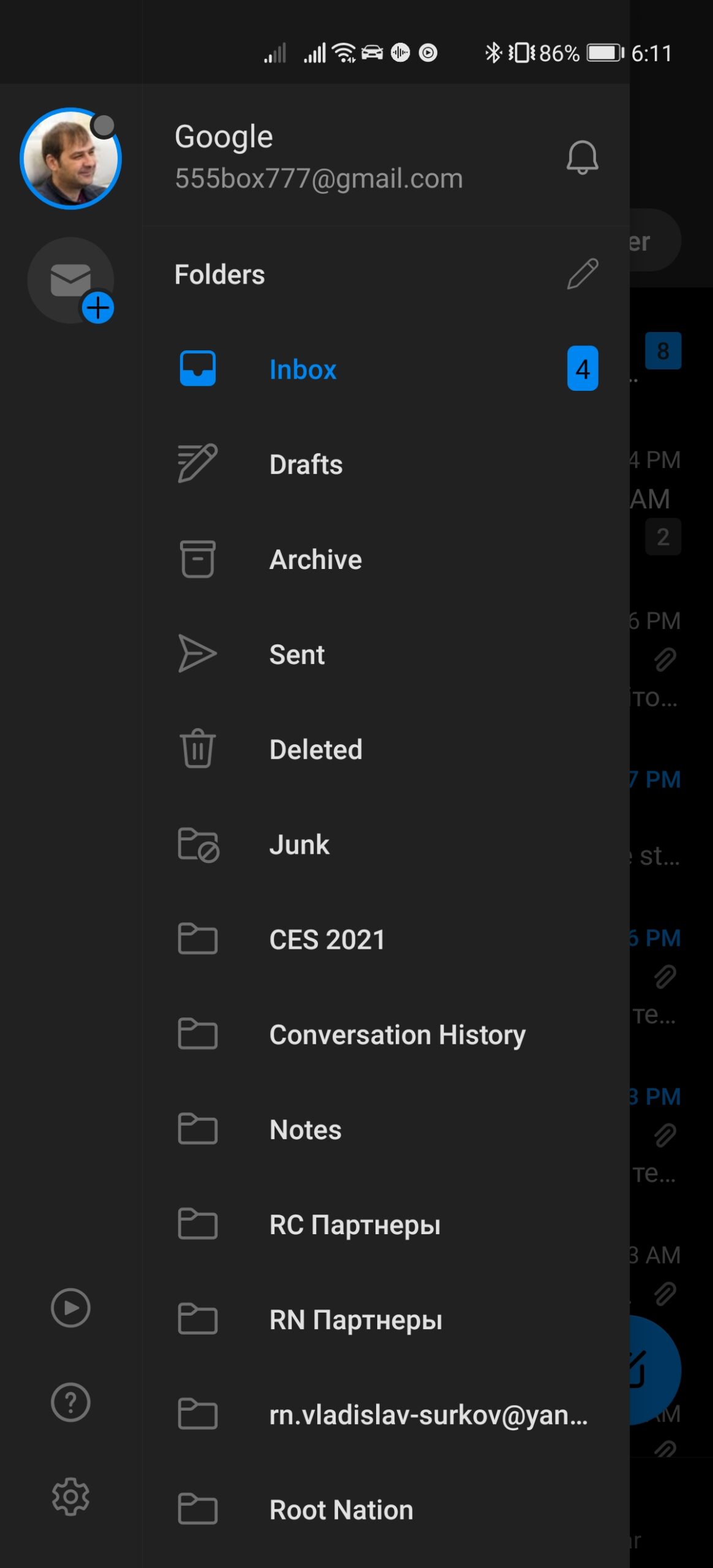This screenshot has width=713, height=1568.
Task: Open the Root Nation folder
Action: [387, 1509]
